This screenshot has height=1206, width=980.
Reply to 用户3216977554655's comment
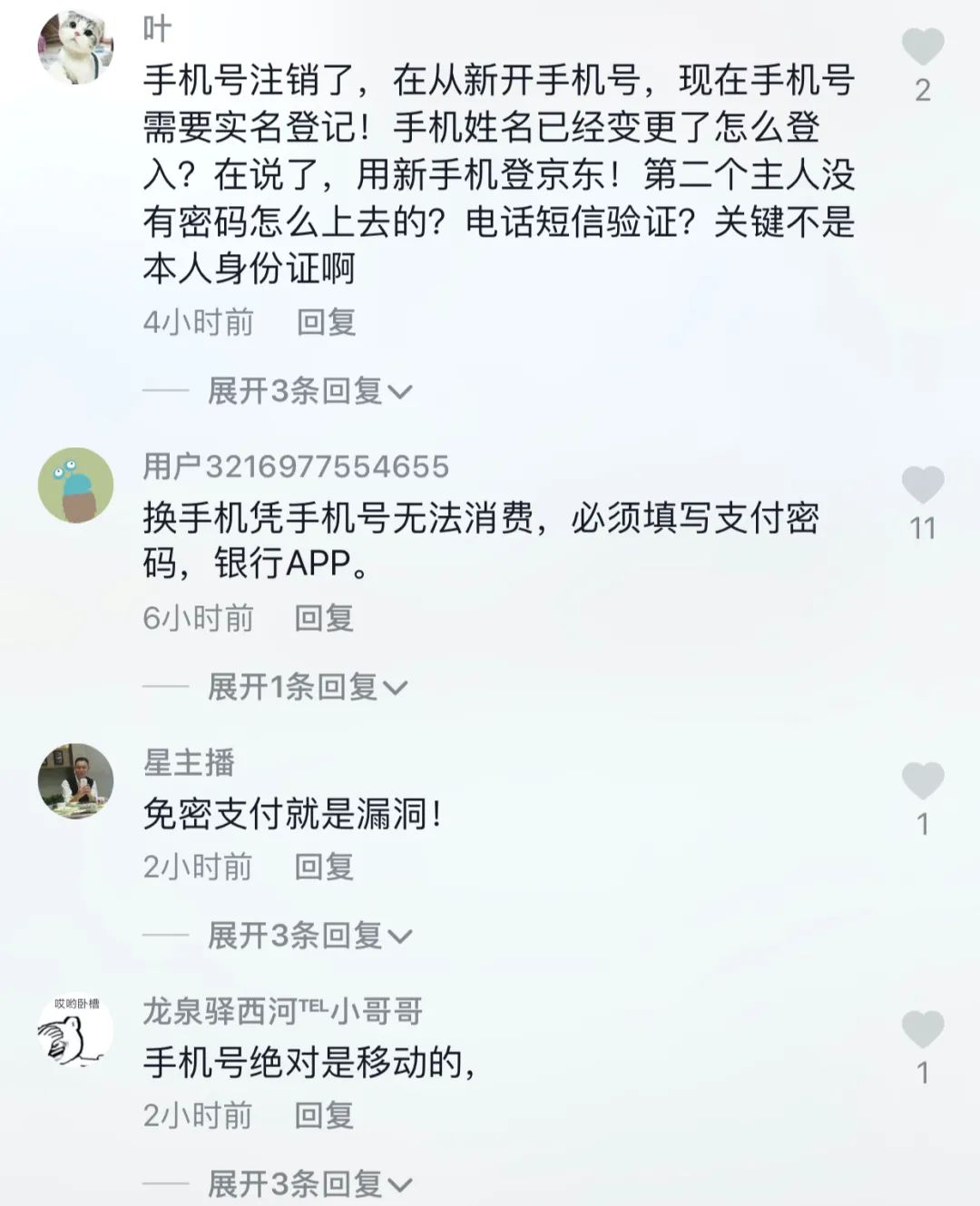323,618
